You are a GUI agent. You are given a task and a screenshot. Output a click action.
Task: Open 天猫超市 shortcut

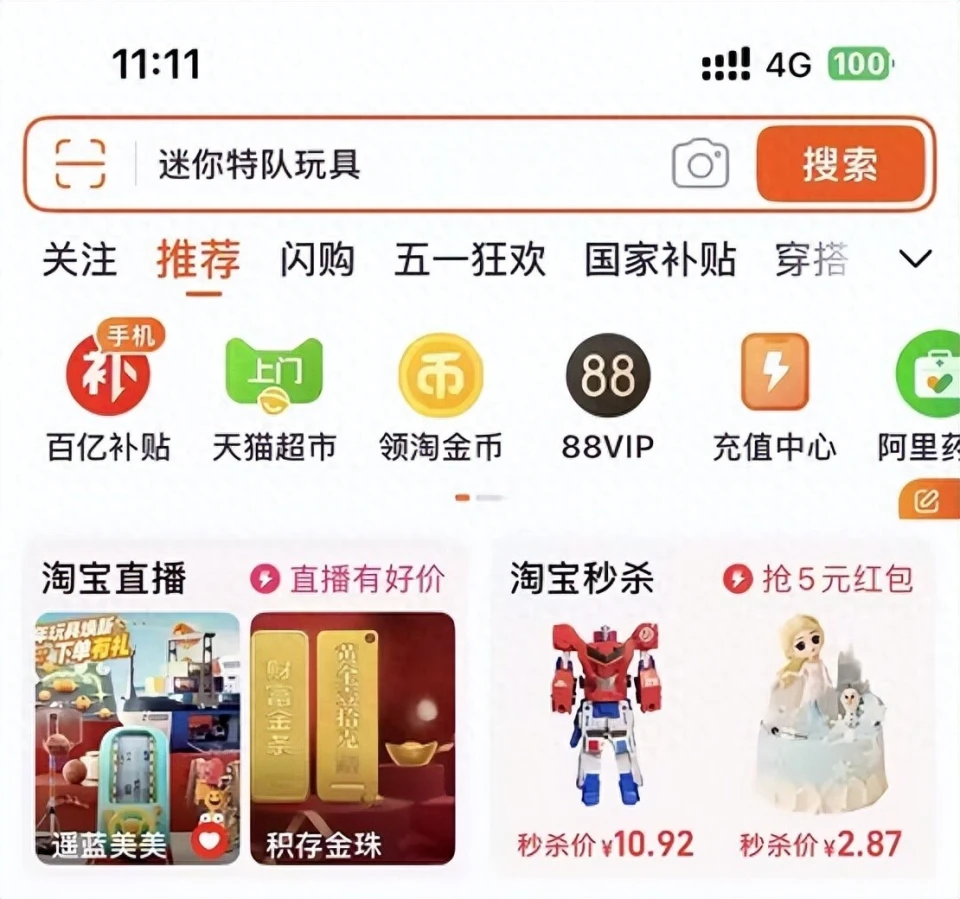(274, 395)
